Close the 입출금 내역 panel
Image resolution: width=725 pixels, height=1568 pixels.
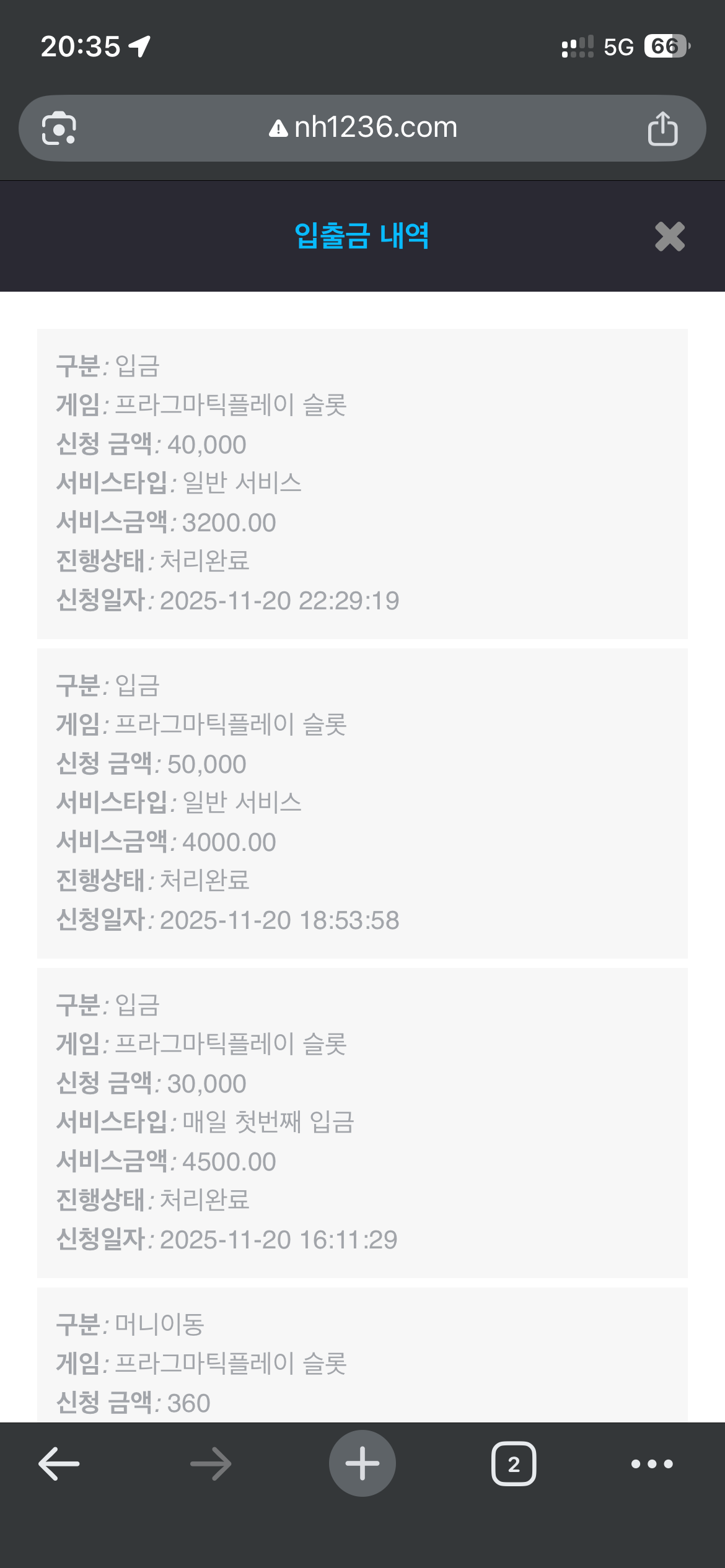point(669,237)
